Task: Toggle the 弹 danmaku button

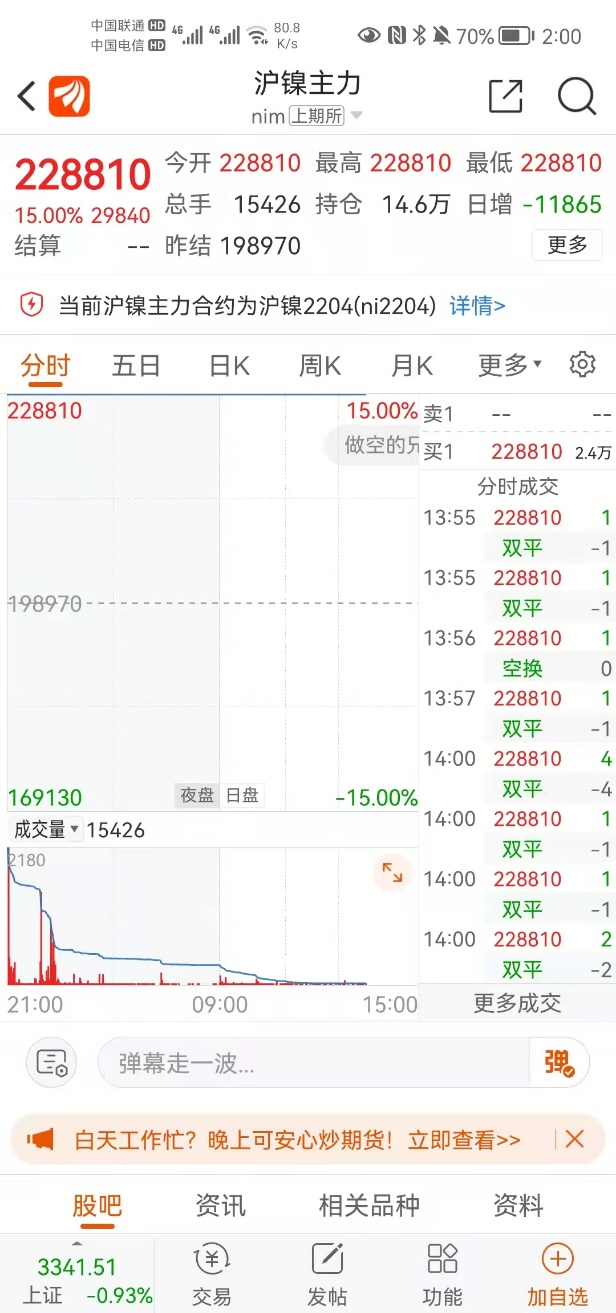Action: click(x=559, y=1063)
